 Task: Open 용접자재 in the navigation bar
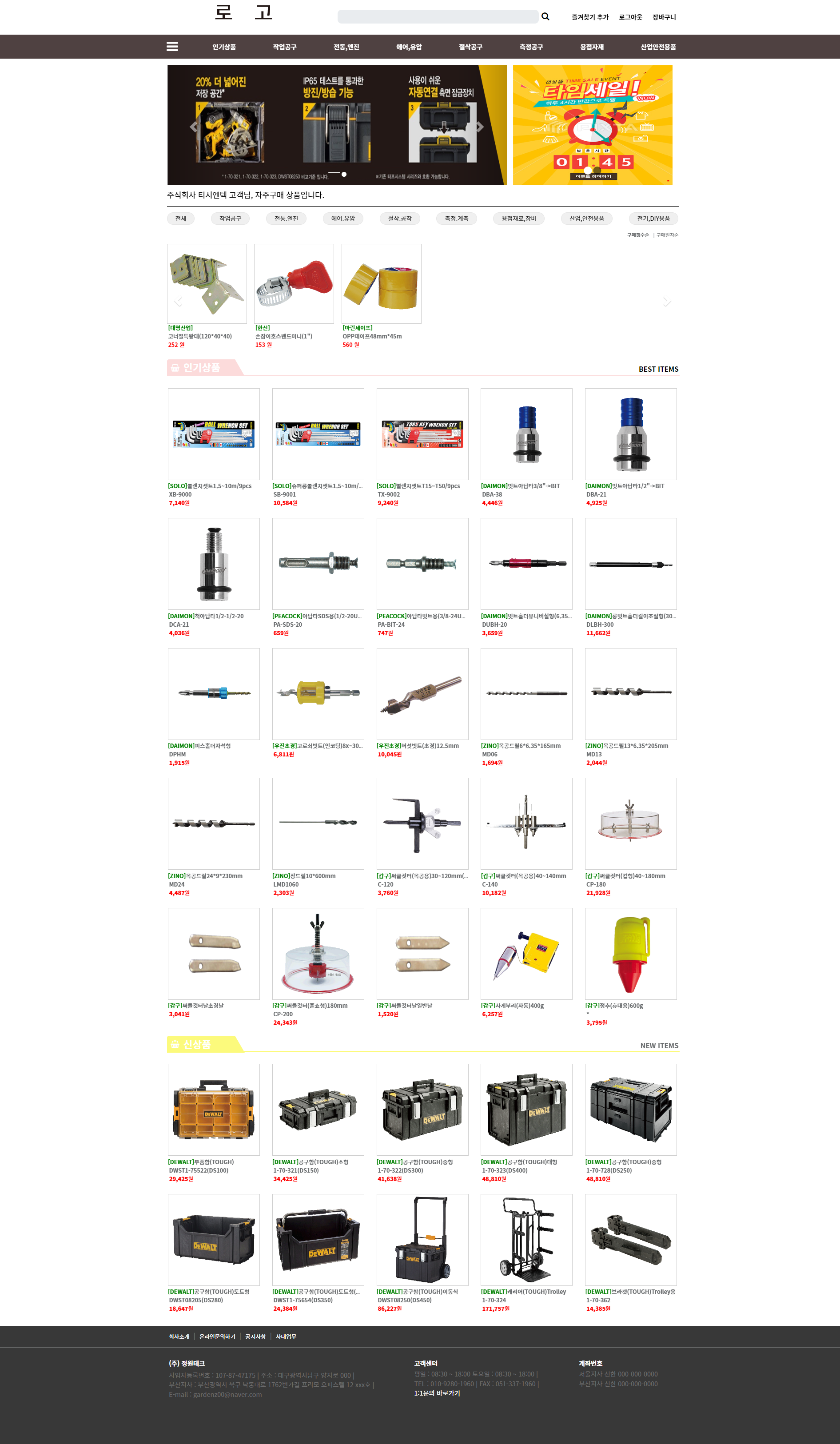[x=591, y=47]
